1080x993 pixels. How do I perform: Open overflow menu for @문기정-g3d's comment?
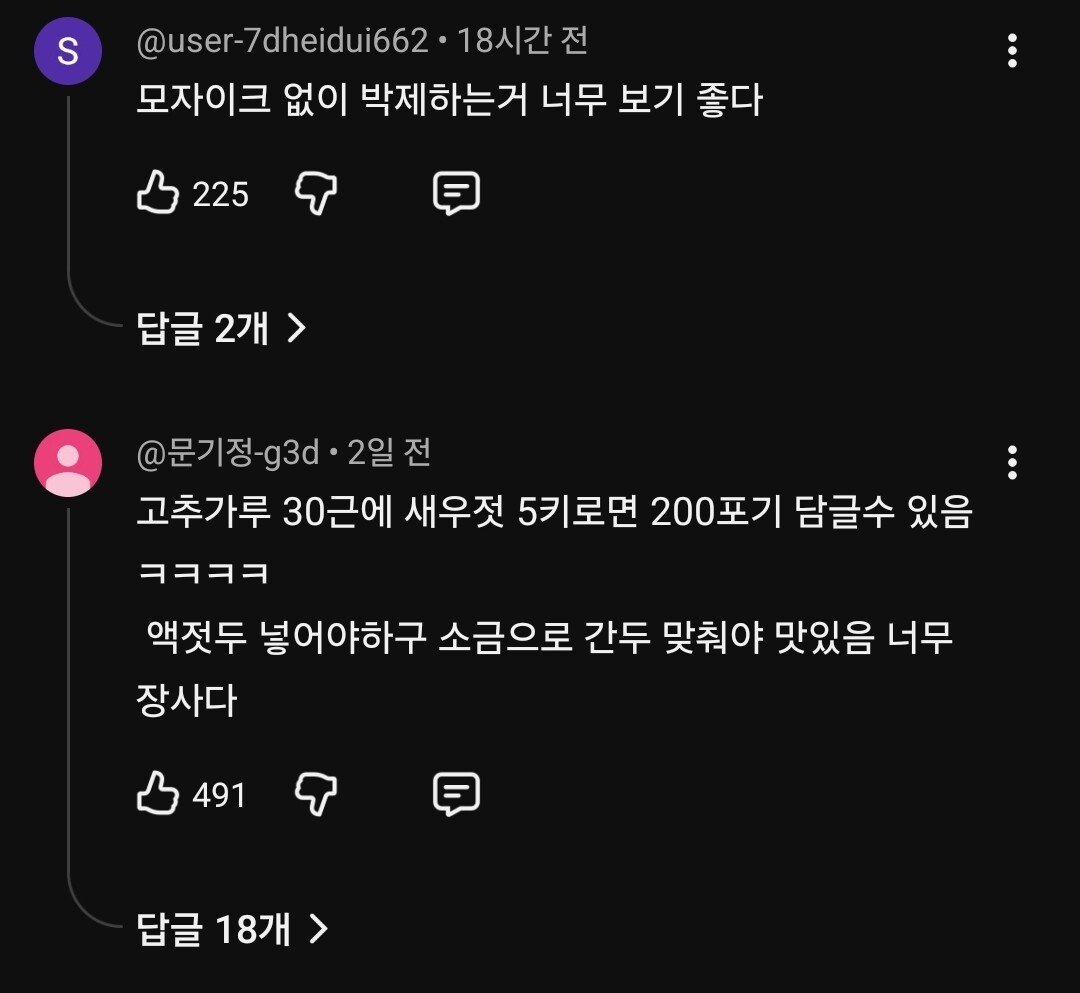1012,462
